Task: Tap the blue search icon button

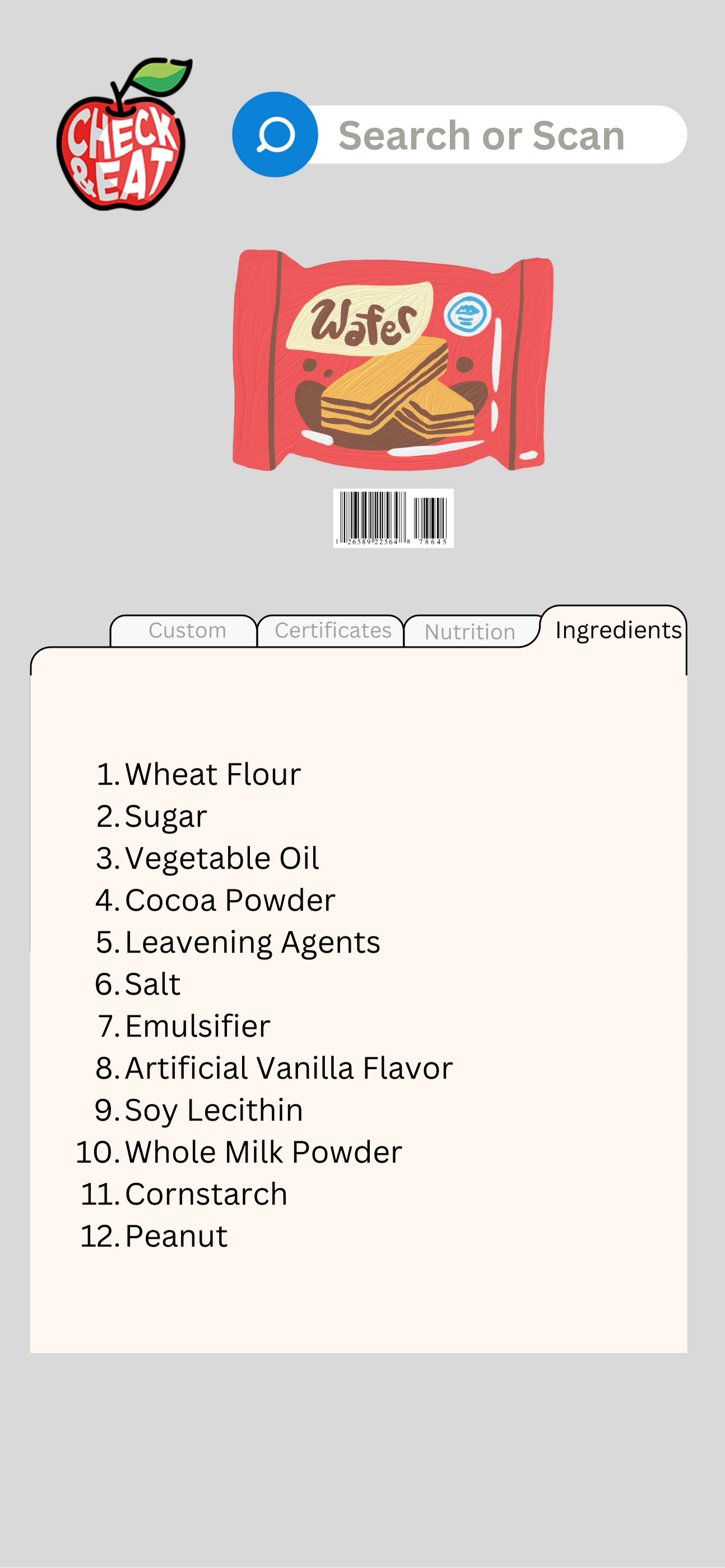Action: [275, 134]
